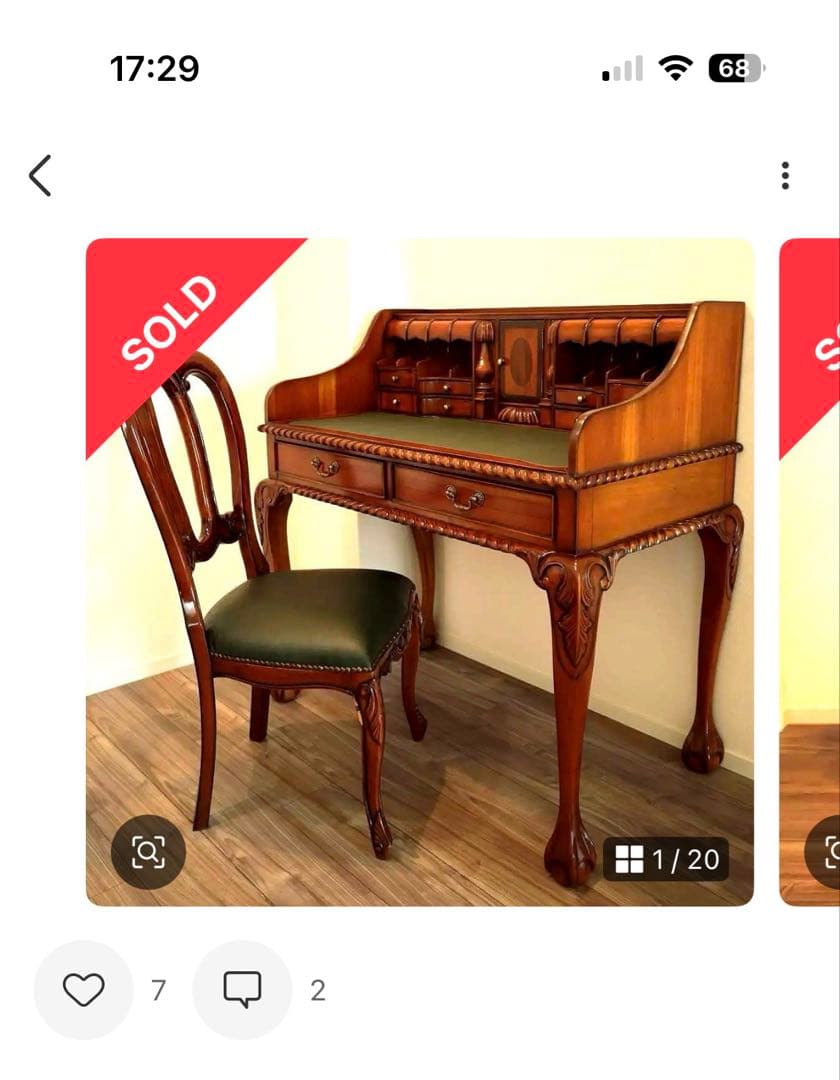Like this listing with the heart
This screenshot has height=1080, width=840.
(x=83, y=990)
